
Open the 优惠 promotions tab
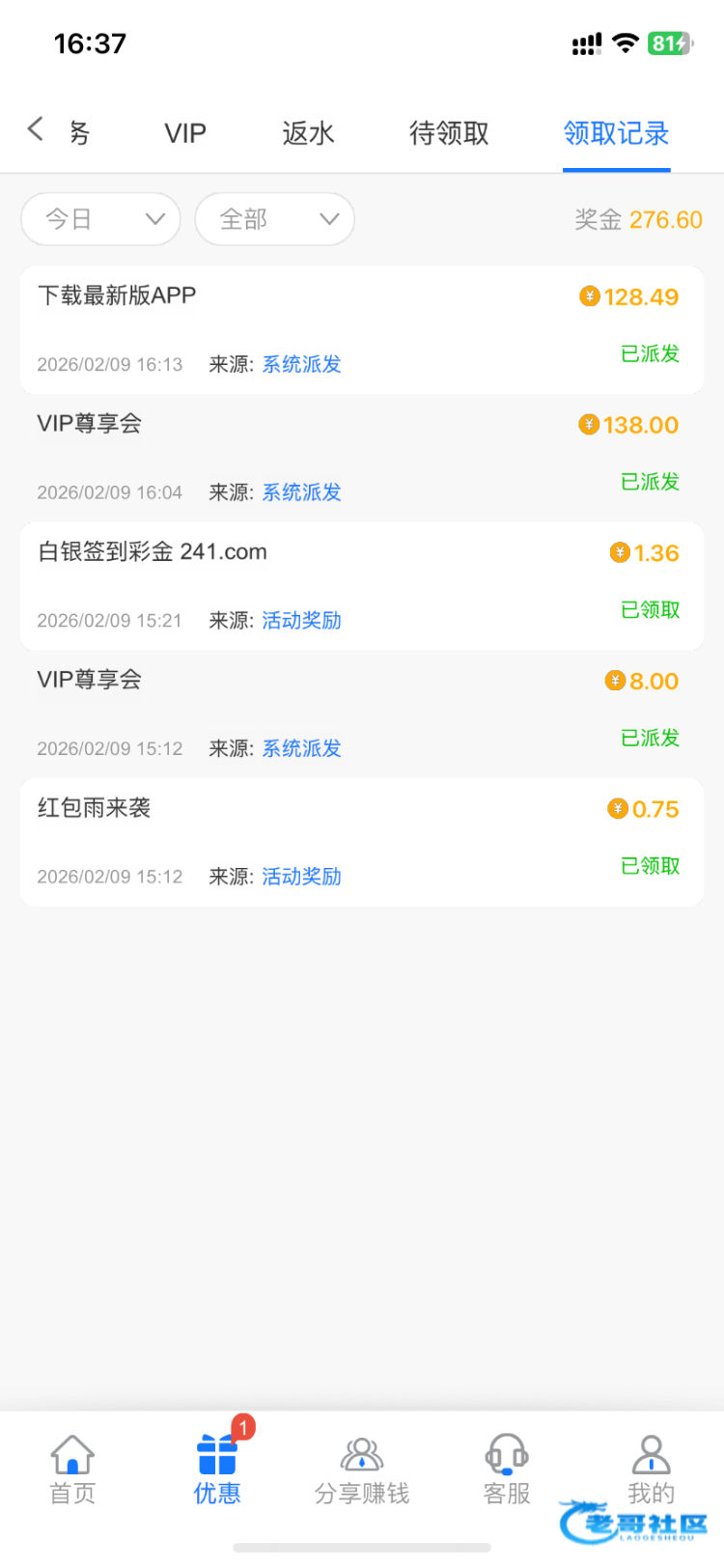point(217,1470)
